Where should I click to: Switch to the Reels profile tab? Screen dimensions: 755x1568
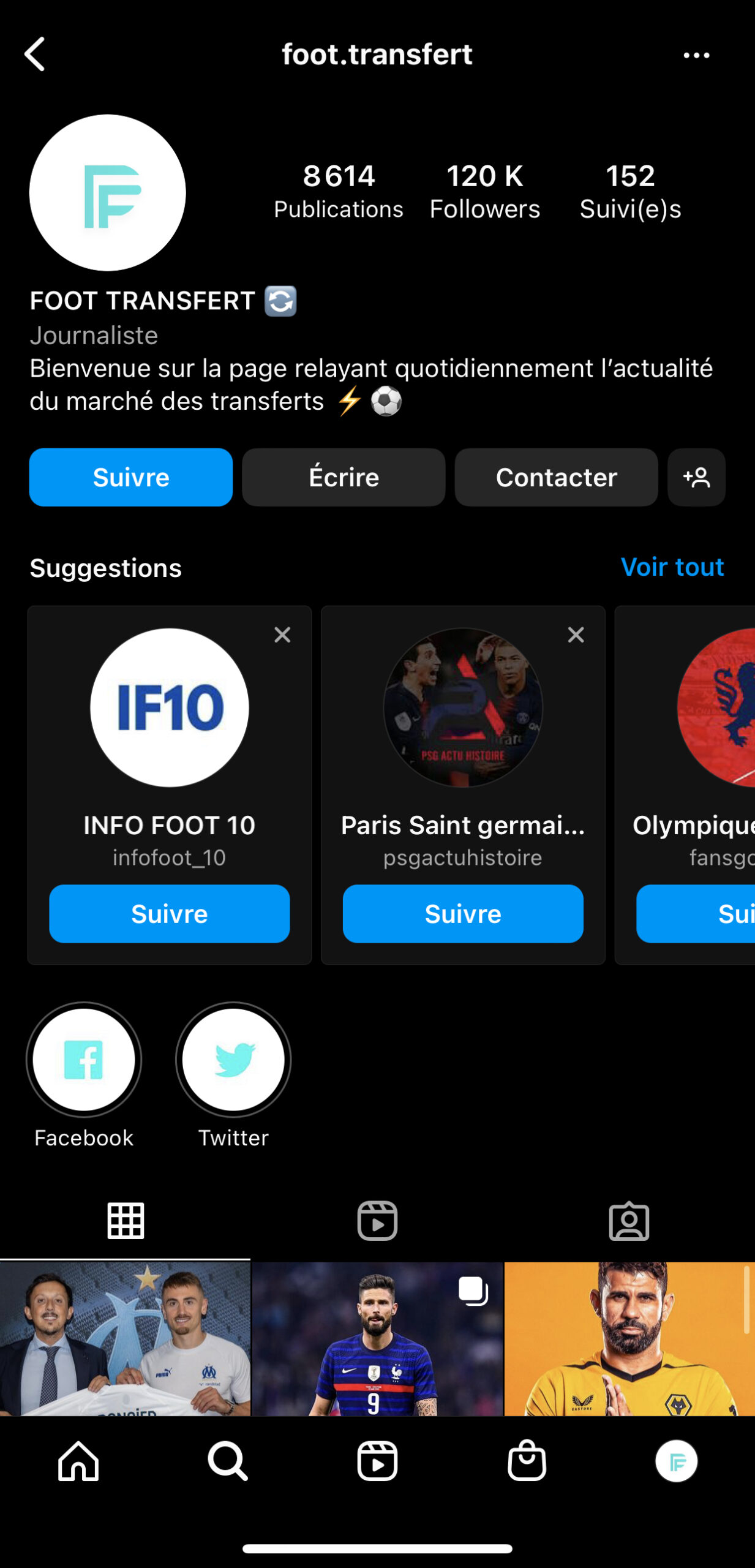(377, 1221)
